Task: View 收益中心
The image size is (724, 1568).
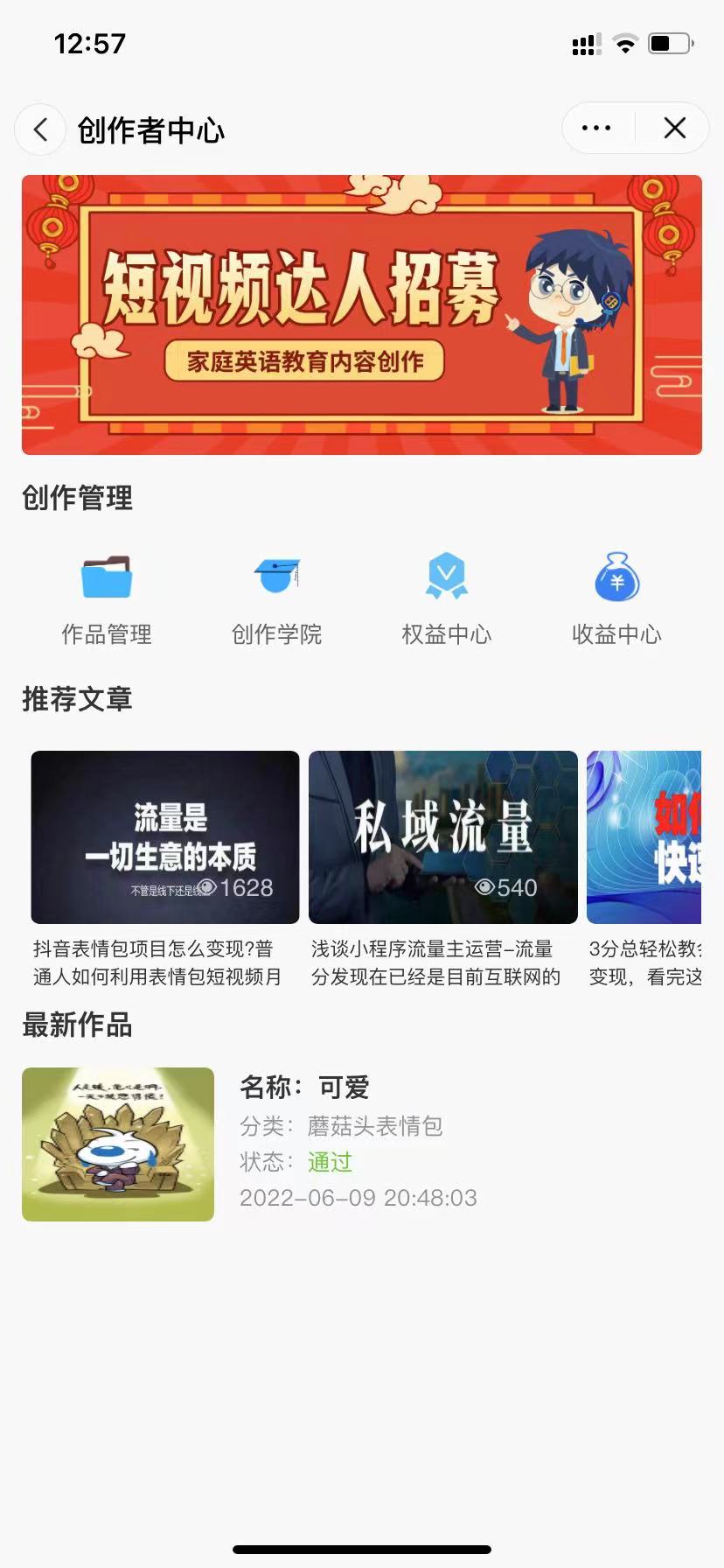Action: click(616, 599)
